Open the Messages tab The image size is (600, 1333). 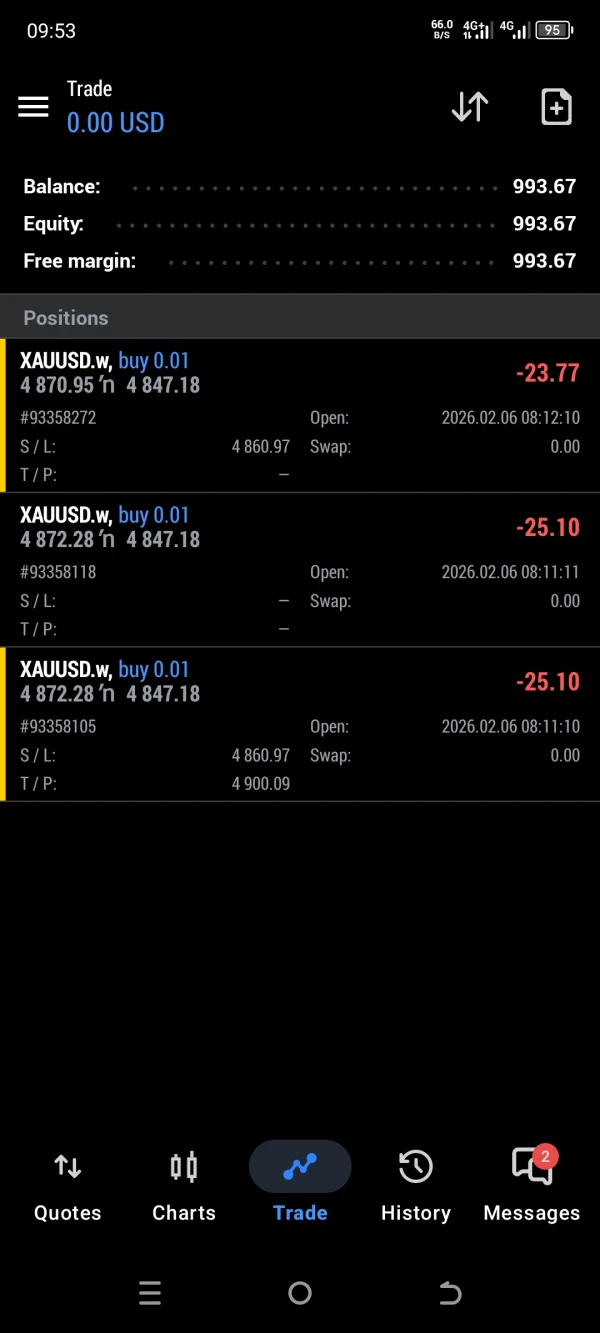[x=532, y=1186]
